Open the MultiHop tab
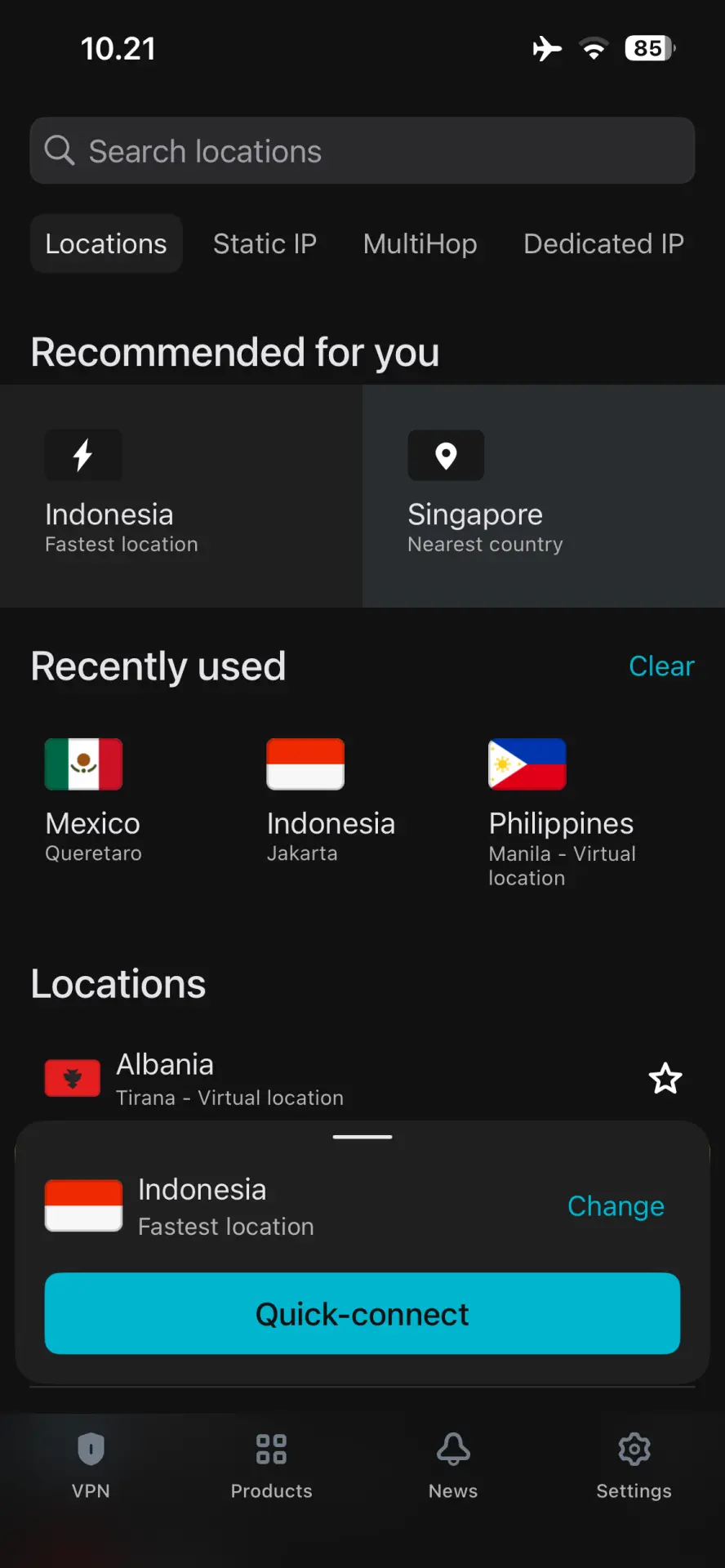 click(420, 243)
